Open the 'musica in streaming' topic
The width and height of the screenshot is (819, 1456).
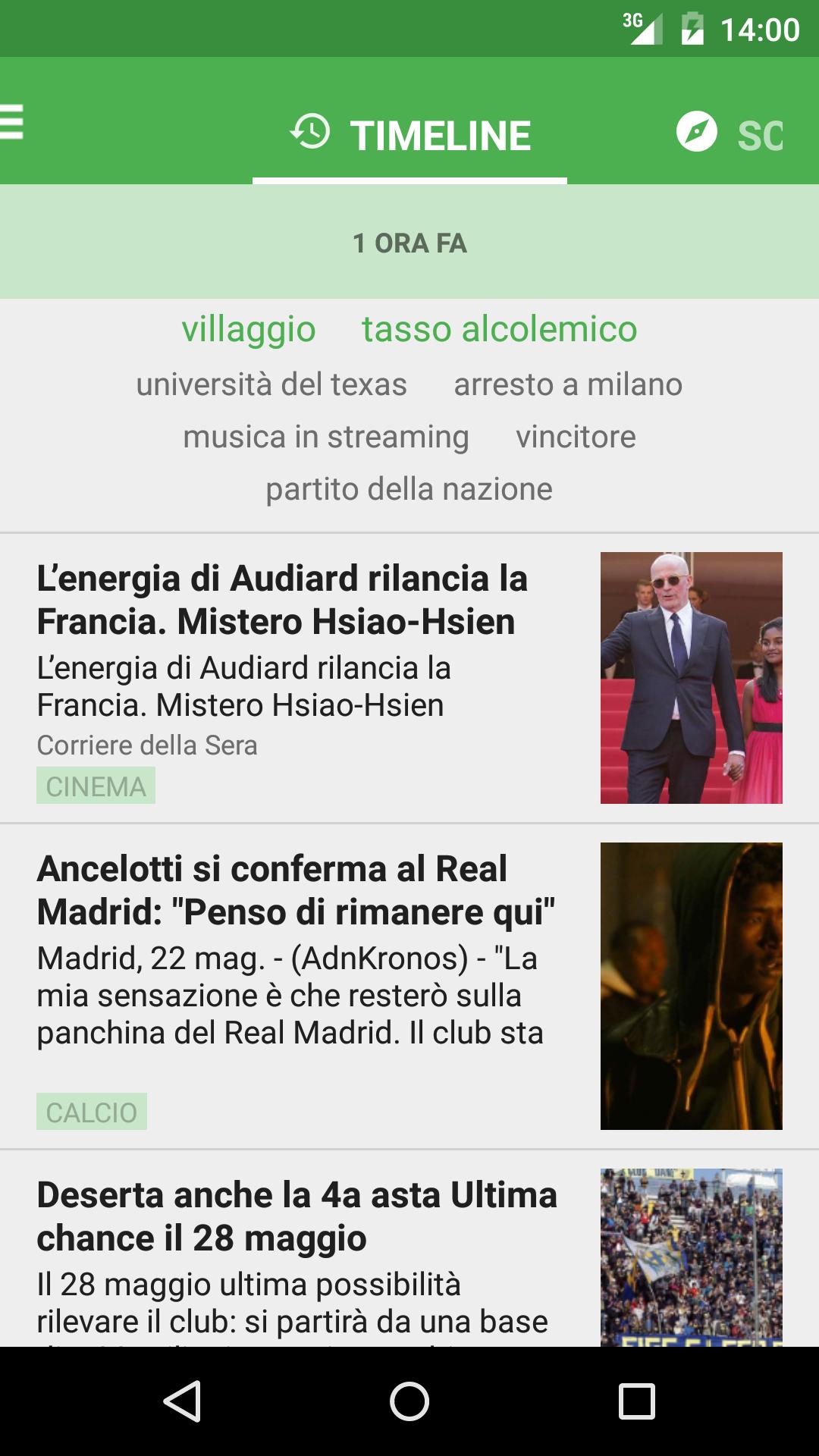[326, 437]
